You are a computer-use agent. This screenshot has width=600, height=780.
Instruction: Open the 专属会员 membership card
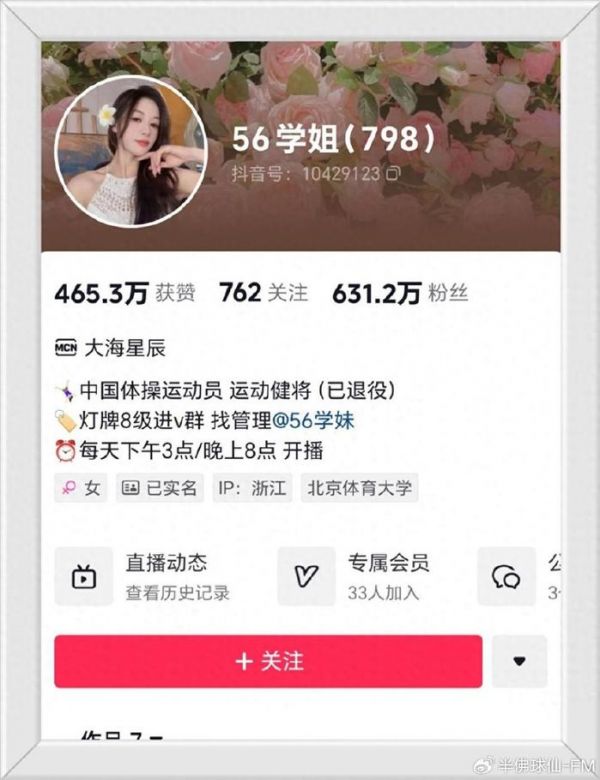click(360, 577)
